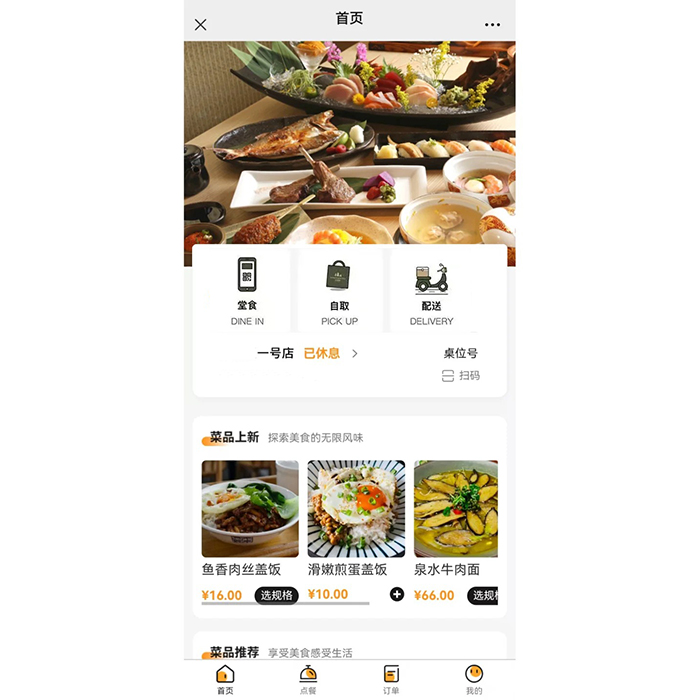Switch to the 点餐 ordering tab
The width and height of the screenshot is (700, 700).
click(x=308, y=679)
